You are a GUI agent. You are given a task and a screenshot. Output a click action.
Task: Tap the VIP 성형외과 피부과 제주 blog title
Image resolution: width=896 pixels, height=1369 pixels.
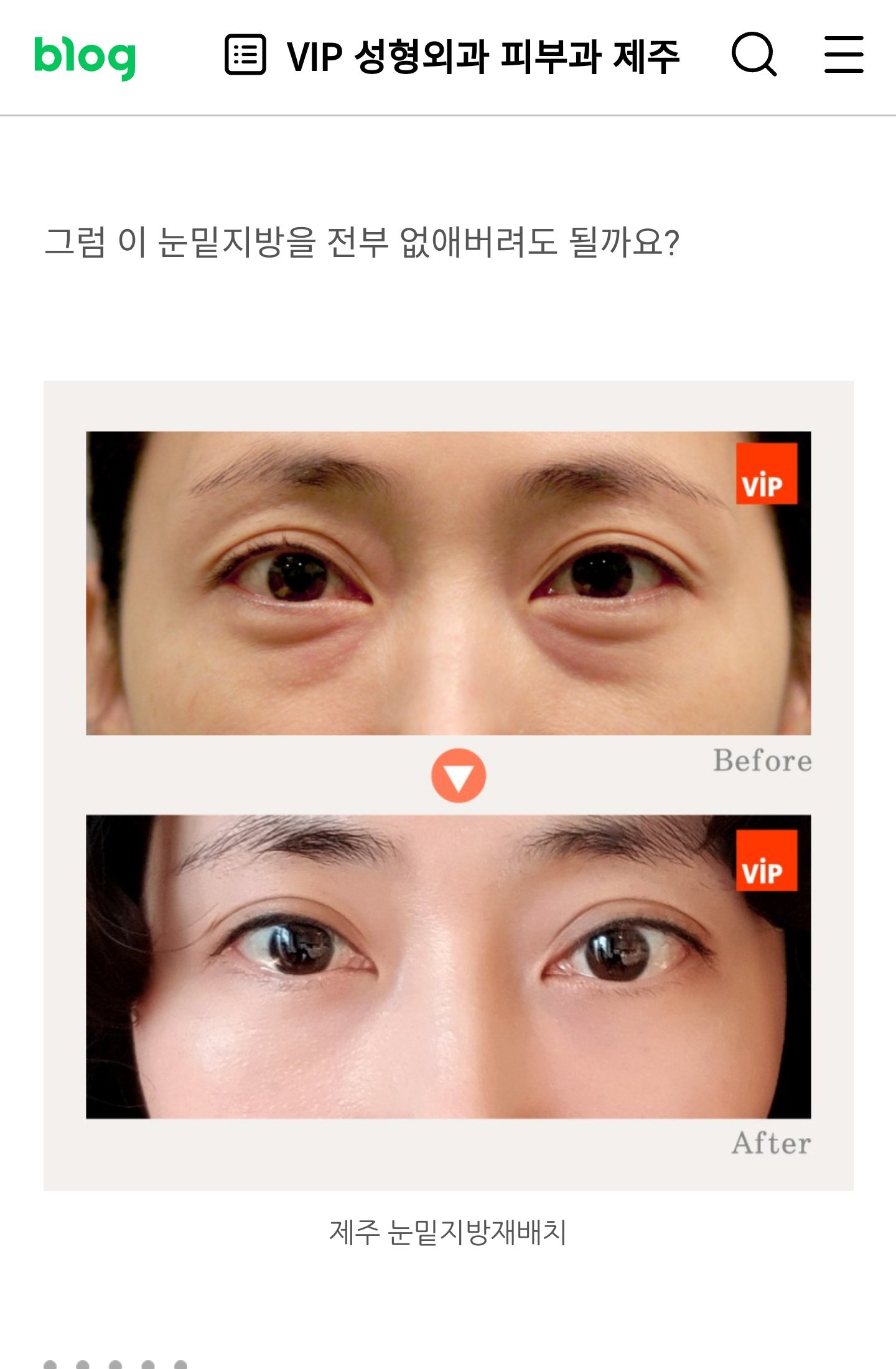(483, 56)
